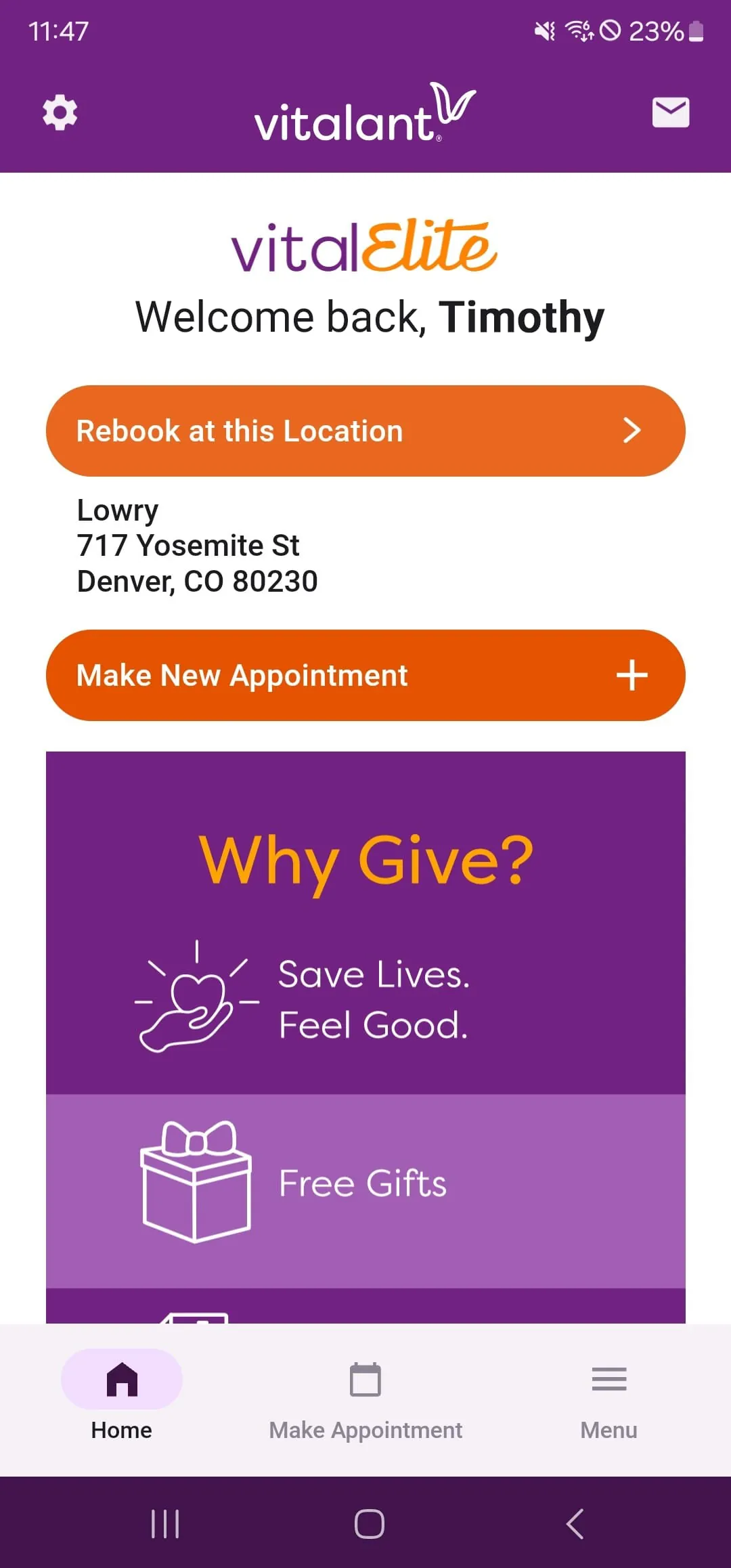Image resolution: width=731 pixels, height=1568 pixels.
Task: Show recent apps from the navigation bar
Action: (165, 1523)
